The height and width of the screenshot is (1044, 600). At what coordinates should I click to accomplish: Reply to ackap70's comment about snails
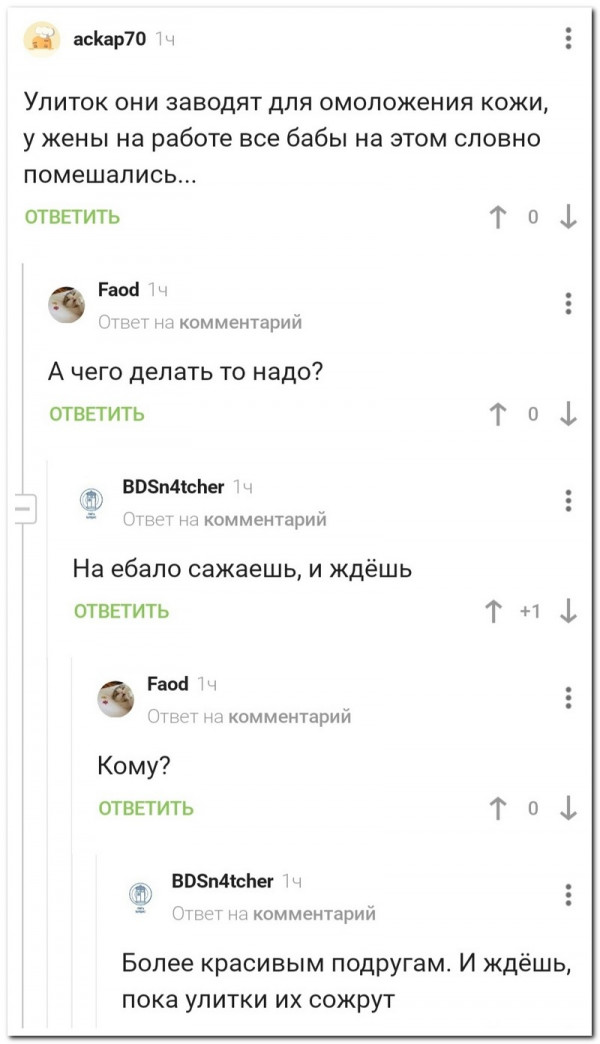[72, 217]
